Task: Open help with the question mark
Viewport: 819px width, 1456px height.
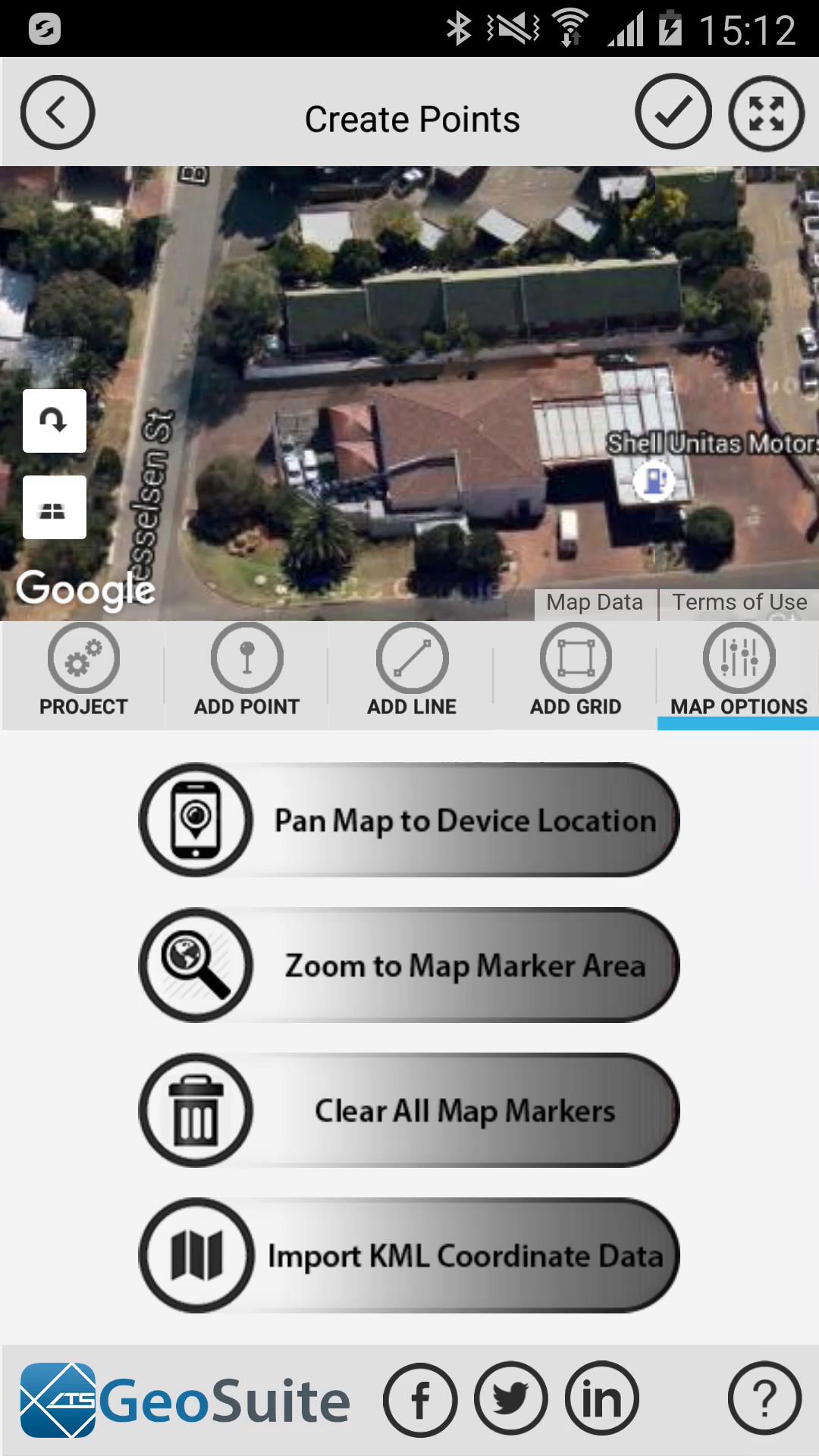Action: [x=764, y=1399]
